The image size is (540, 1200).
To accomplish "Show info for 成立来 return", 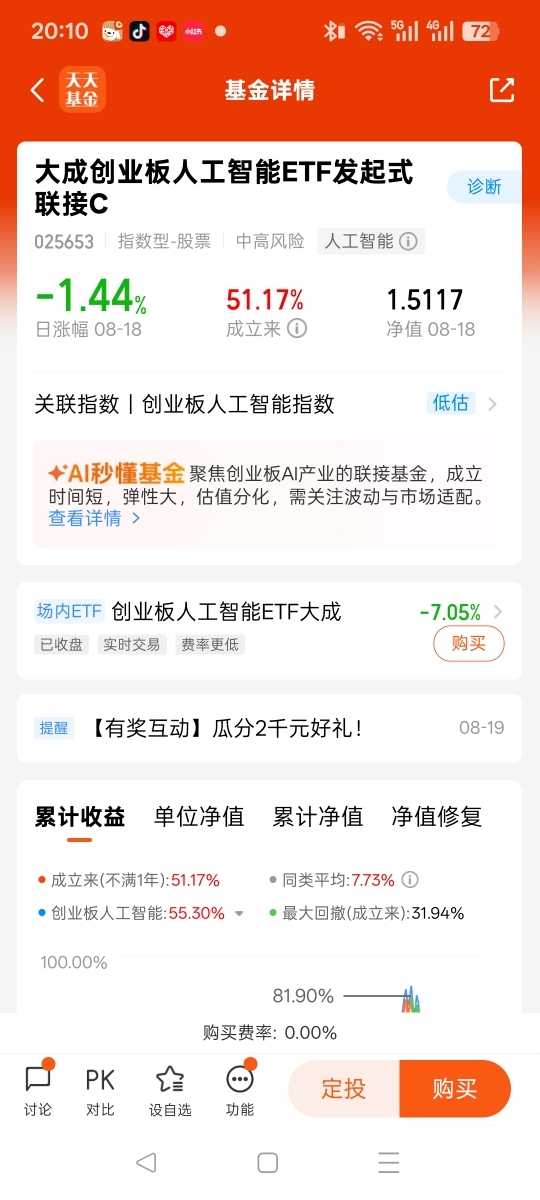I will [x=297, y=329].
